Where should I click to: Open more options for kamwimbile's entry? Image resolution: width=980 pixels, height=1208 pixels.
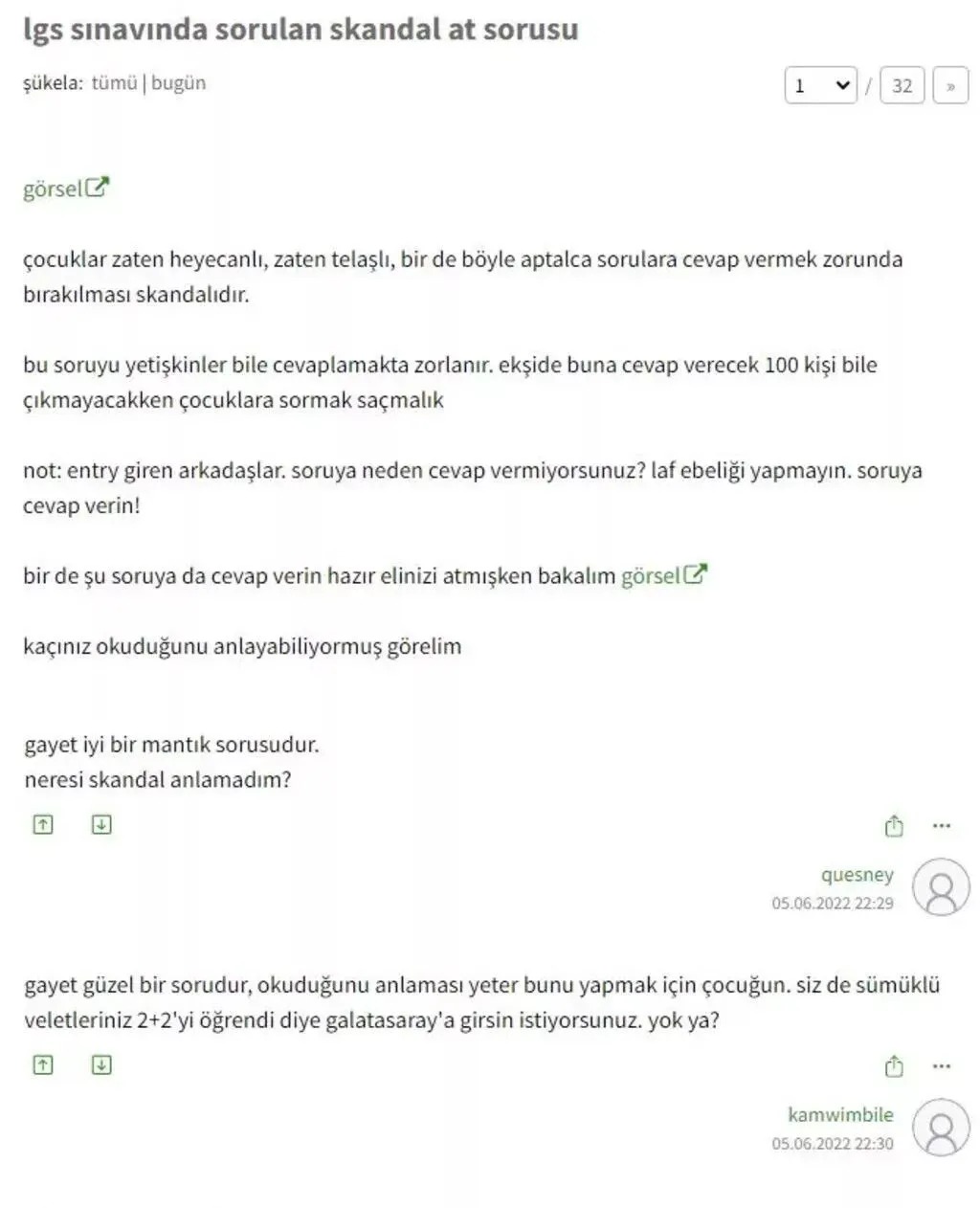[941, 1065]
